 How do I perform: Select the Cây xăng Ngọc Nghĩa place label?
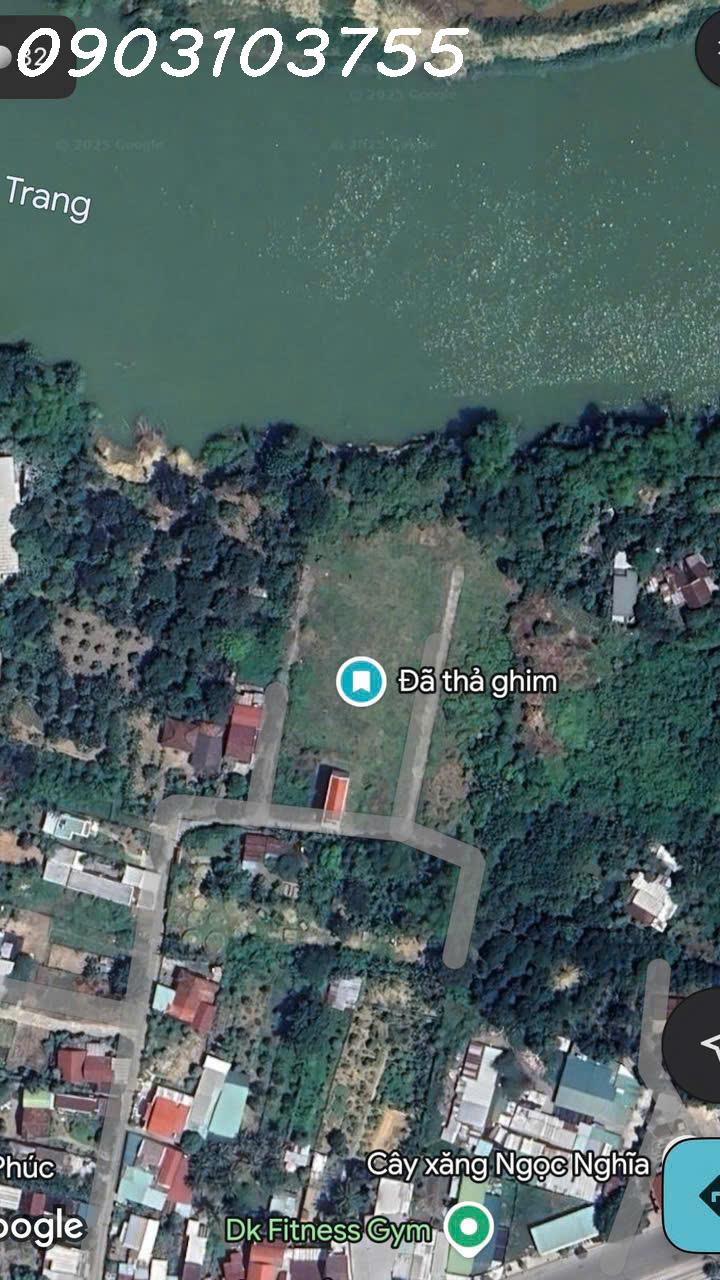[508, 1165]
